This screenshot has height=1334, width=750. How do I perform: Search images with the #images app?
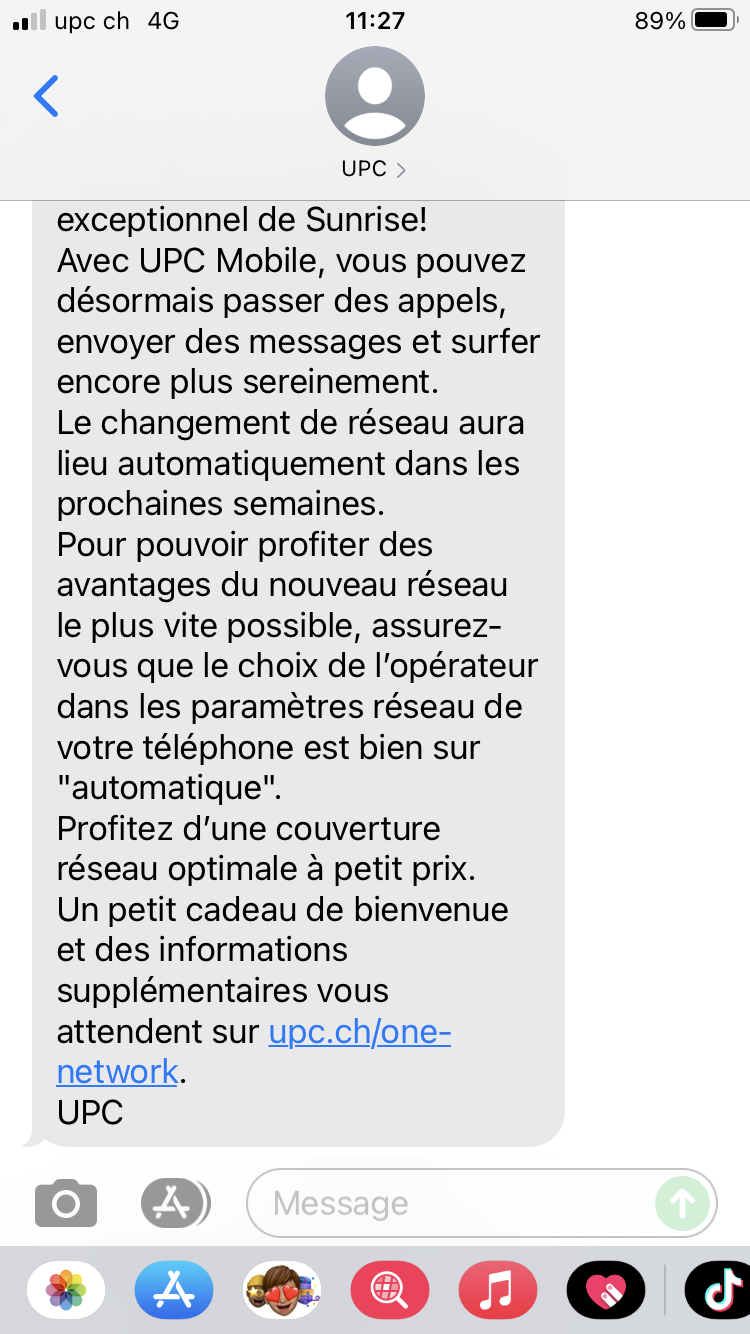coord(390,1291)
